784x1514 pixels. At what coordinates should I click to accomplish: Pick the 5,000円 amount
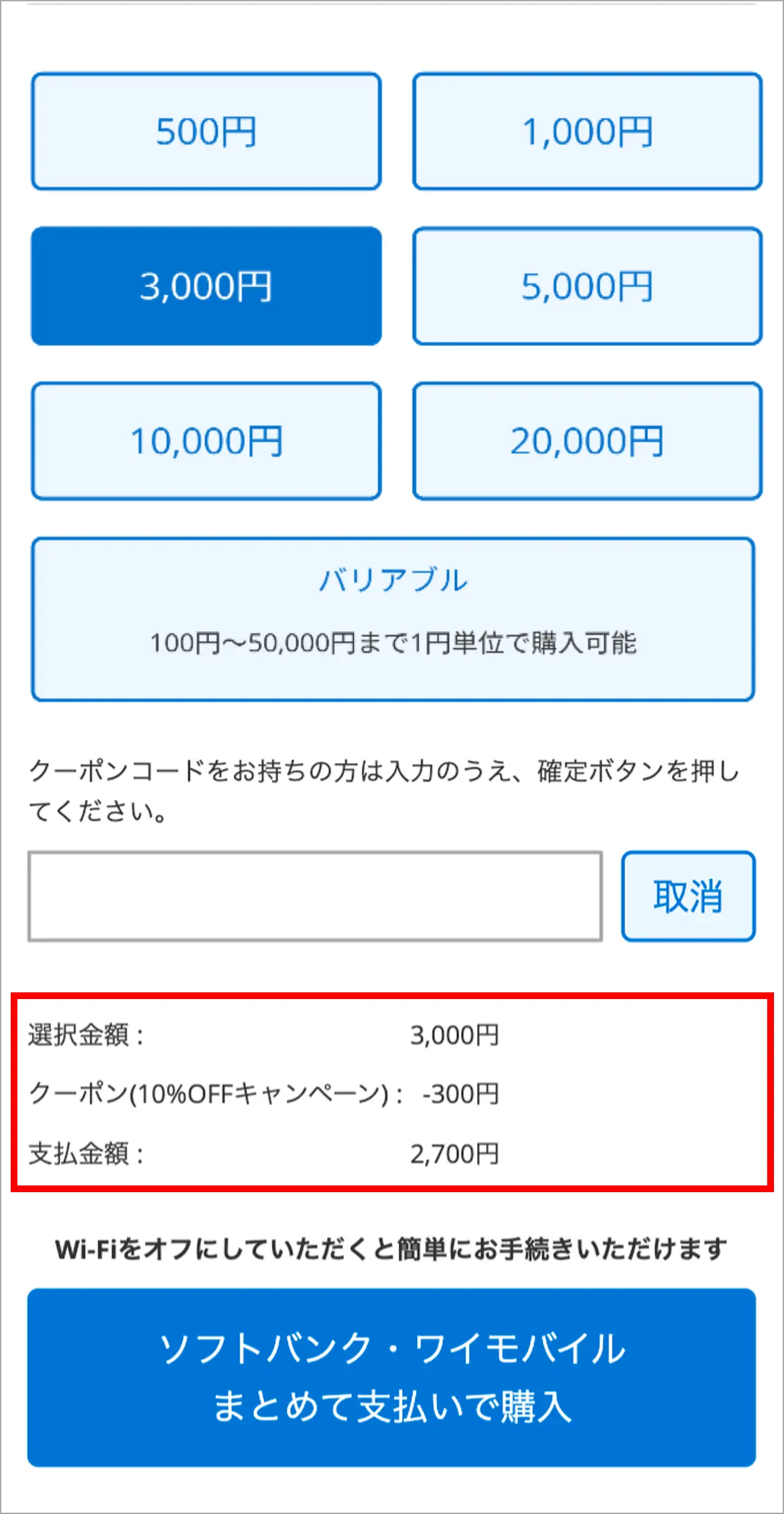587,286
